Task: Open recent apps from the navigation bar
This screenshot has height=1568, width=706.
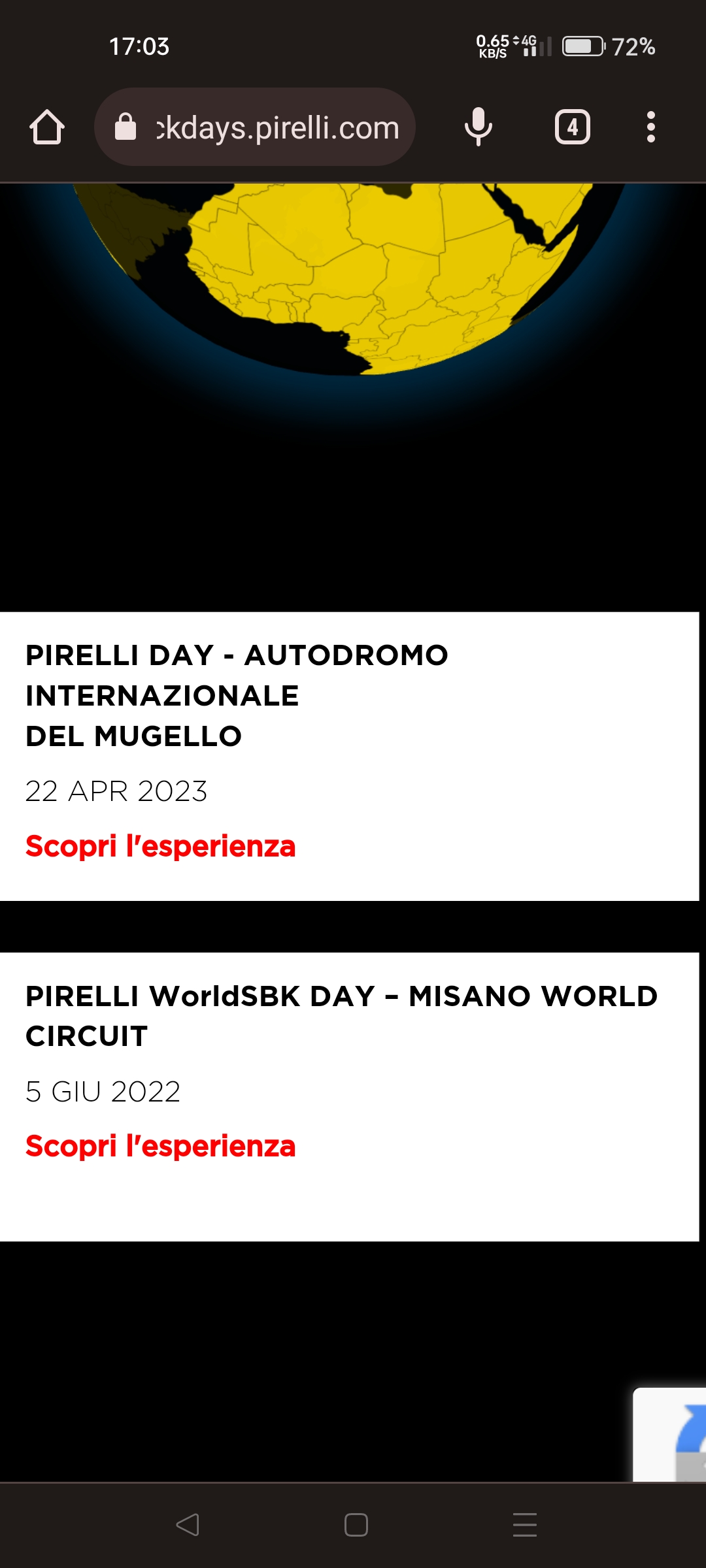Action: (525, 1525)
